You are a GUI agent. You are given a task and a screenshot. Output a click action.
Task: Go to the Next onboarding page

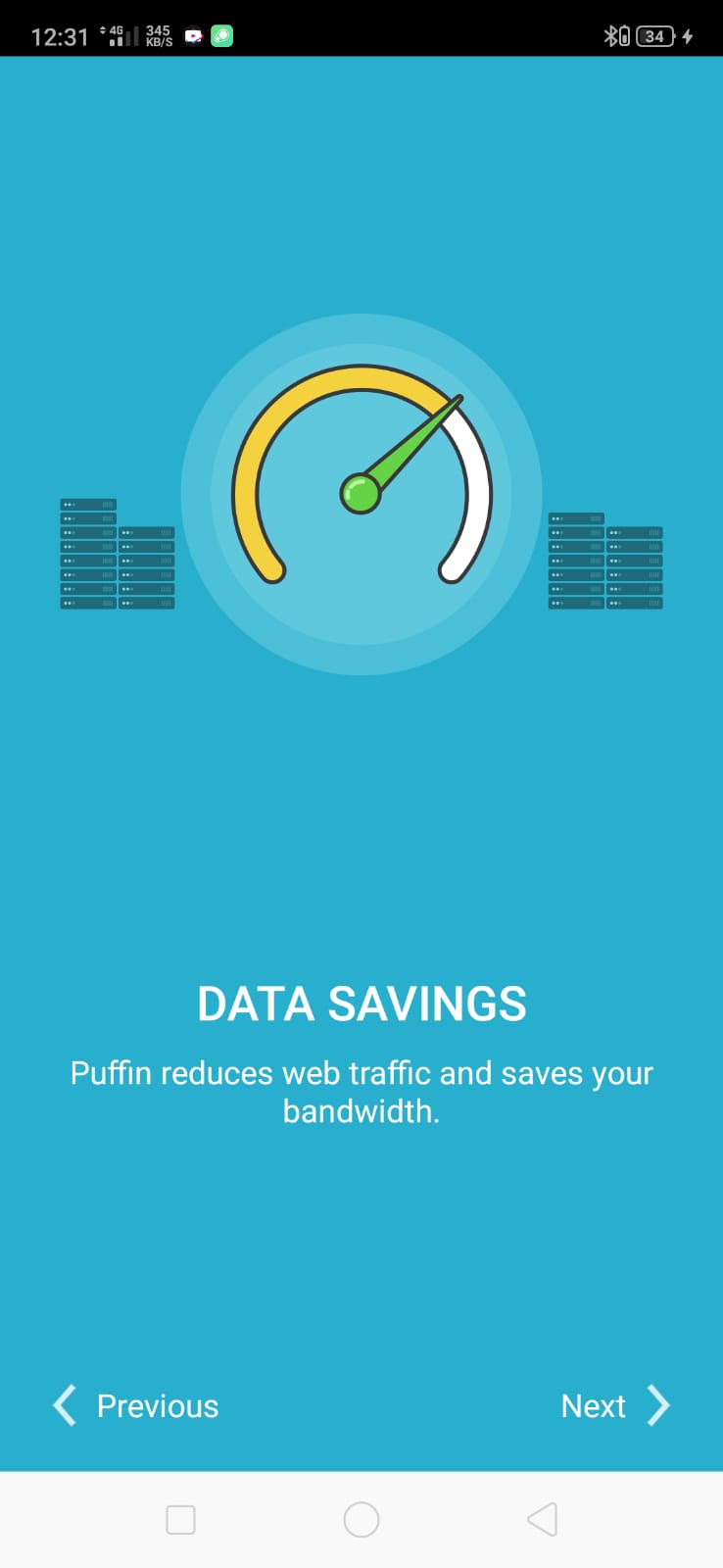pyautogui.click(x=614, y=1405)
